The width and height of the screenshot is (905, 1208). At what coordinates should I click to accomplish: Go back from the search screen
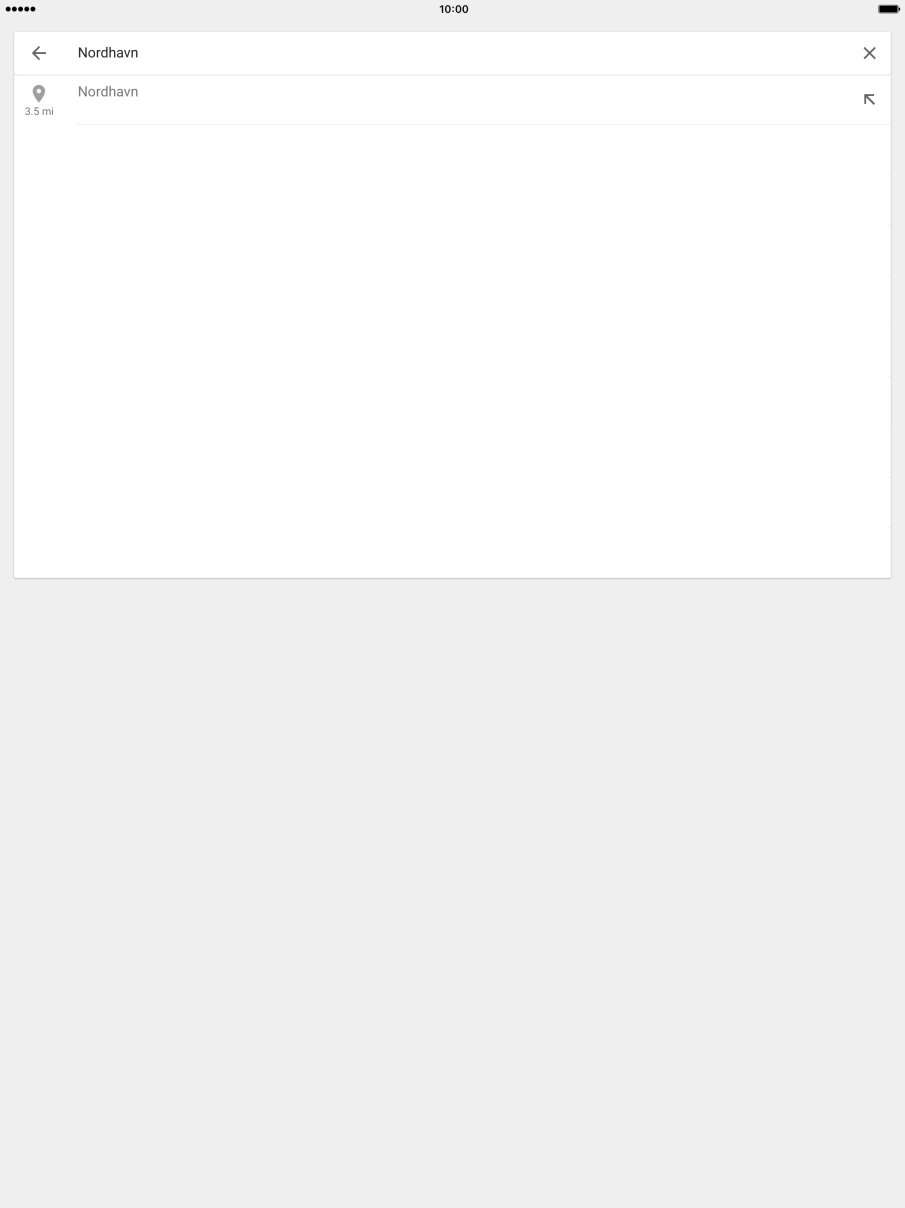(x=39, y=53)
